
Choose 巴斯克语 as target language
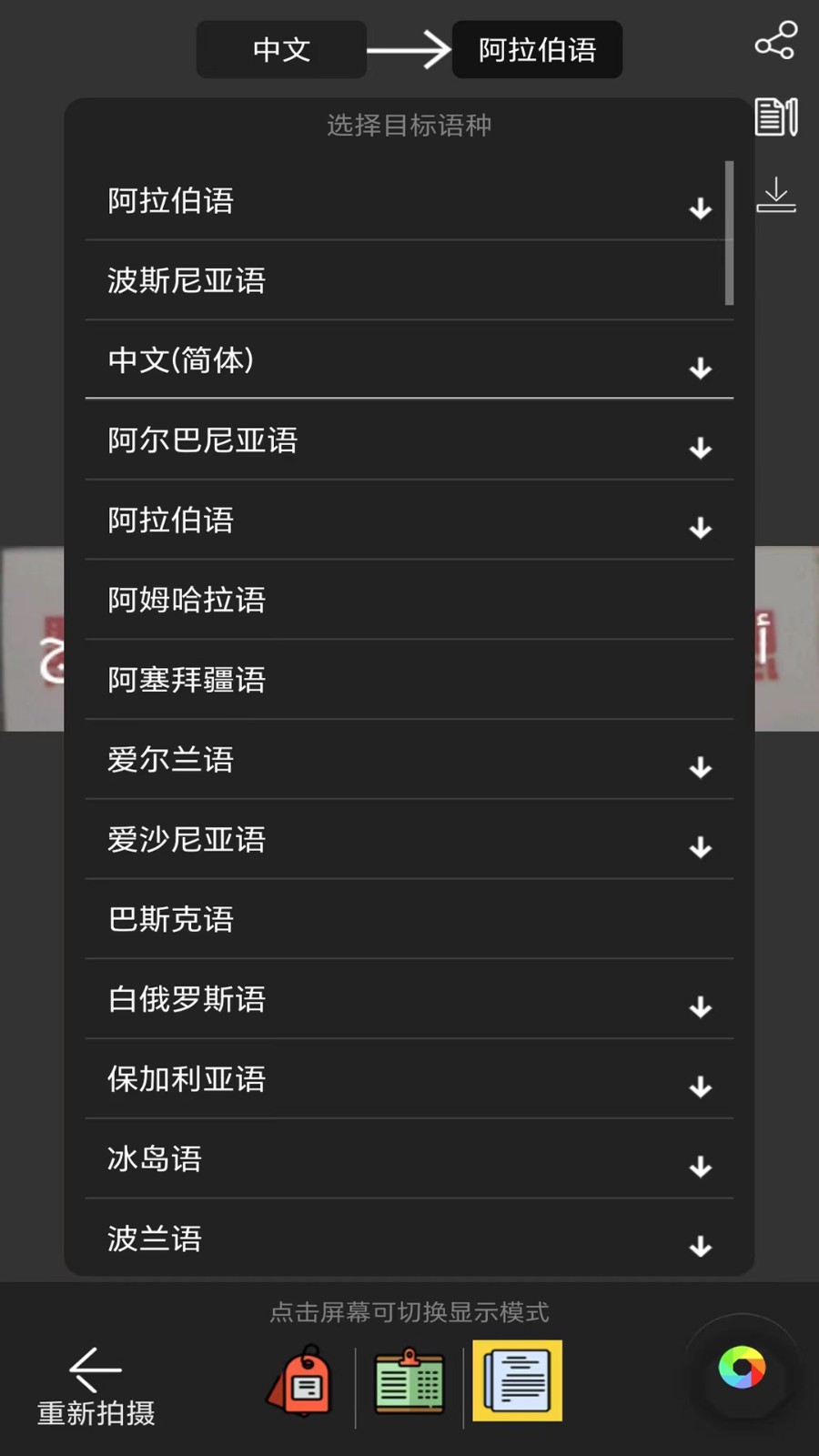point(171,919)
